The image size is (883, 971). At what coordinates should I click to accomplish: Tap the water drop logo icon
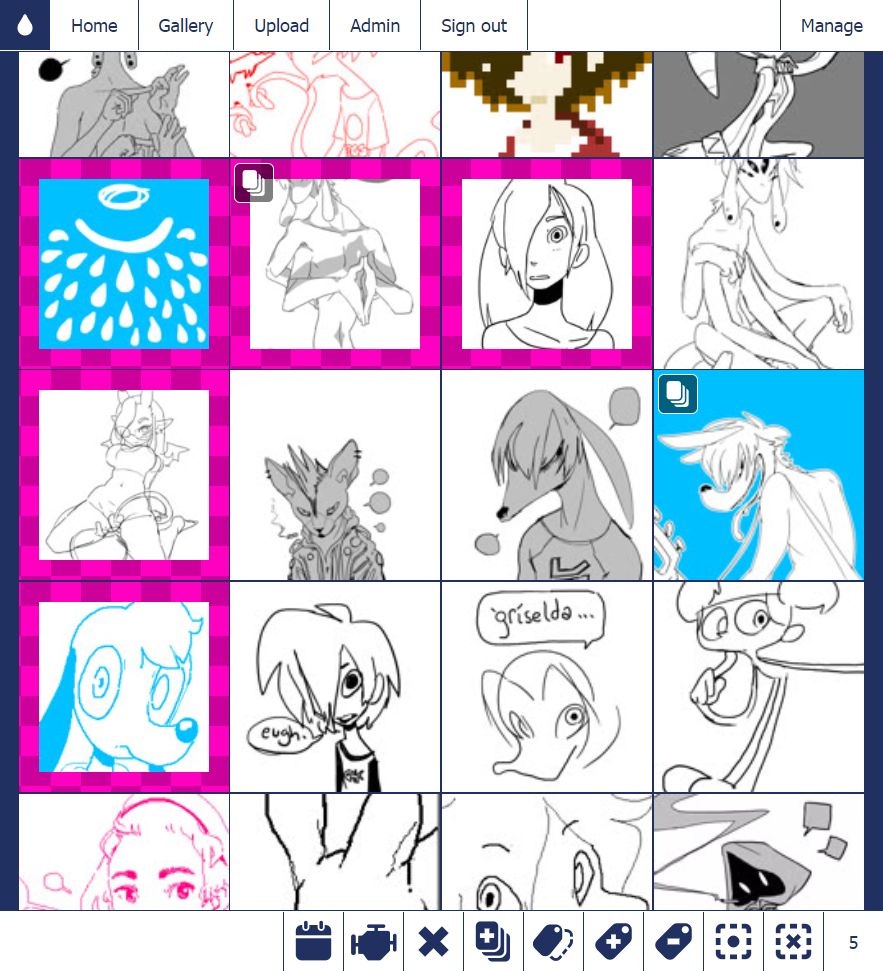25,26
